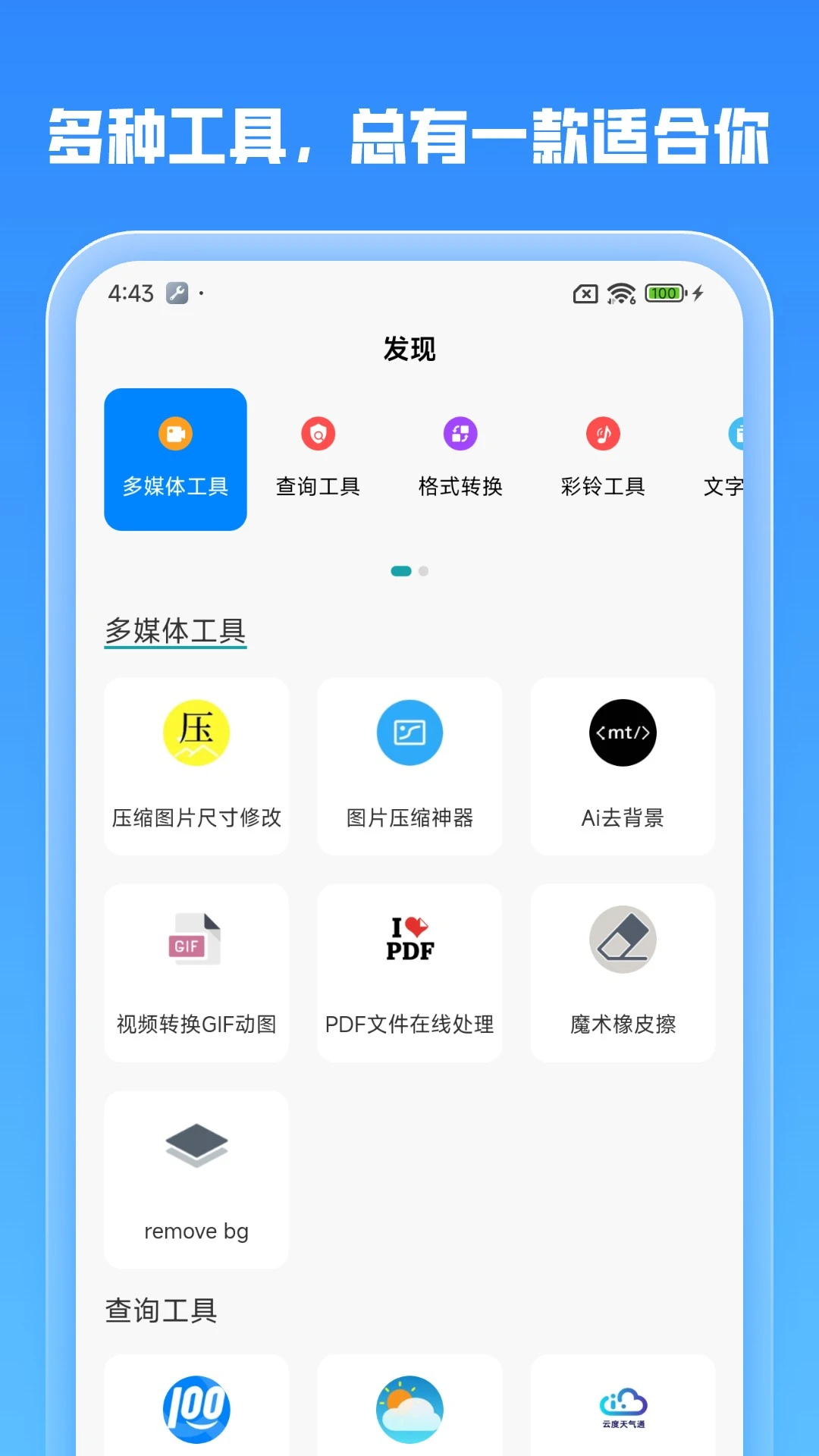This screenshot has height=1456, width=819.
Task: Launch PDF文件在线处理 tool
Action: (409, 973)
